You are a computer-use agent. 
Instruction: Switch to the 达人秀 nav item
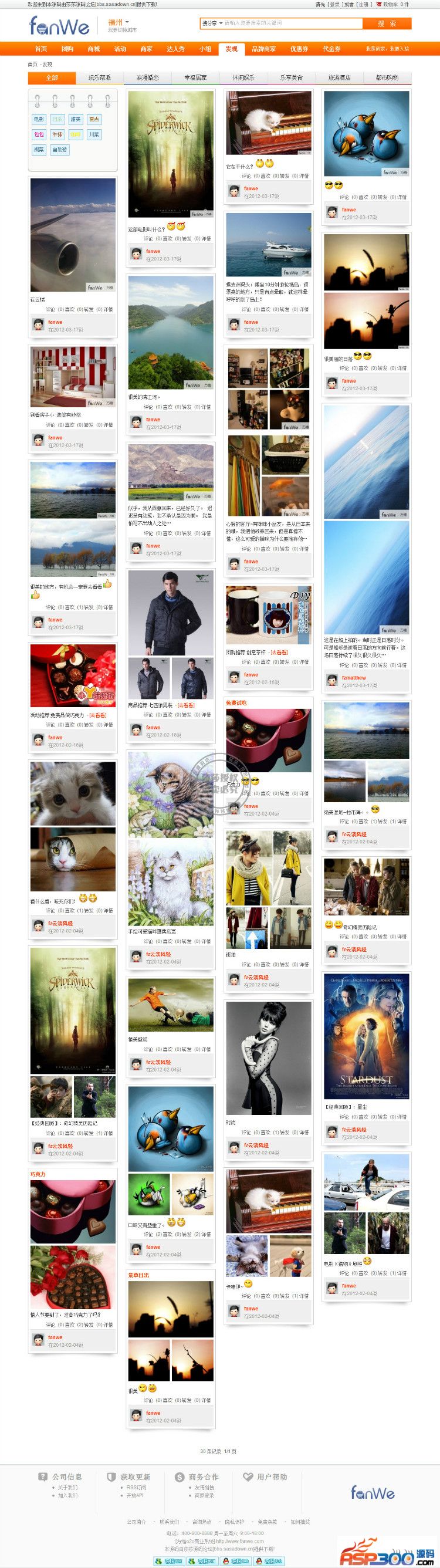175,49
